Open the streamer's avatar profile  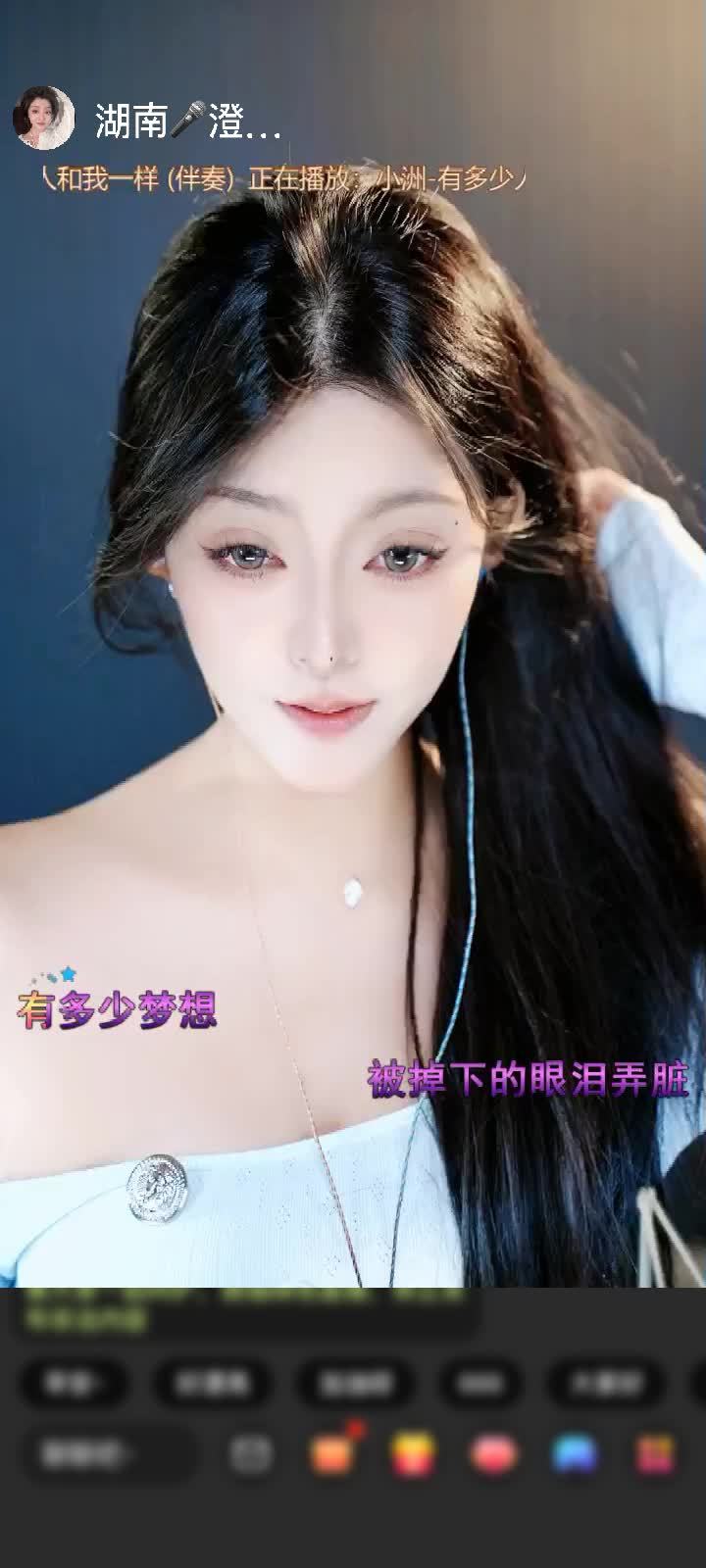pos(43,118)
